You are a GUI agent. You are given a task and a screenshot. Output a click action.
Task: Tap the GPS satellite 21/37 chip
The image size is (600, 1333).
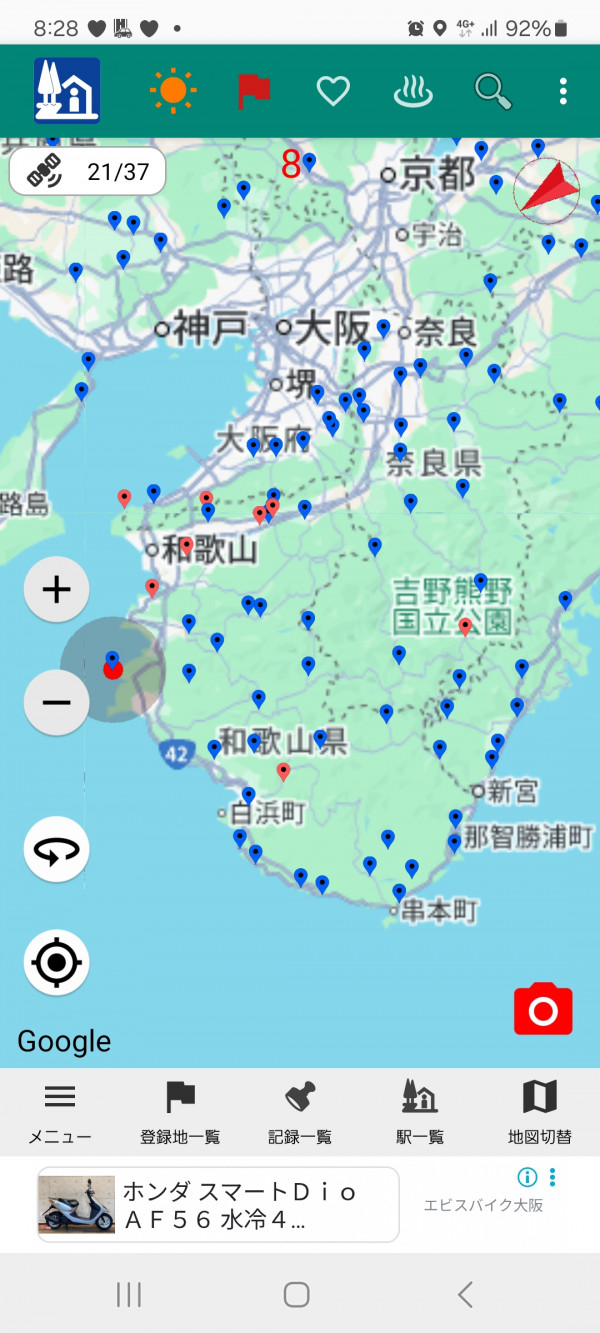coord(88,172)
